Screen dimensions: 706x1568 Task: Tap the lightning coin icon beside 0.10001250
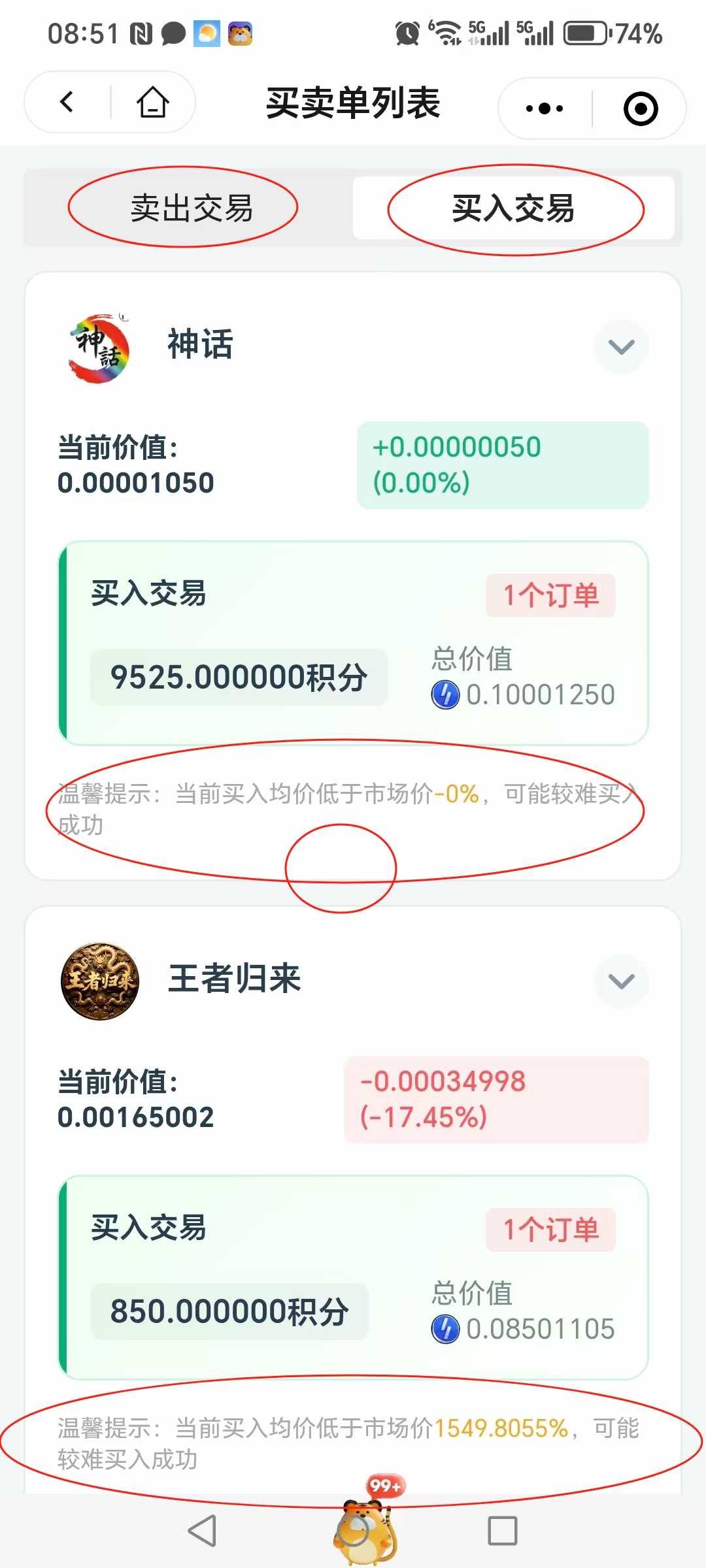click(x=448, y=694)
